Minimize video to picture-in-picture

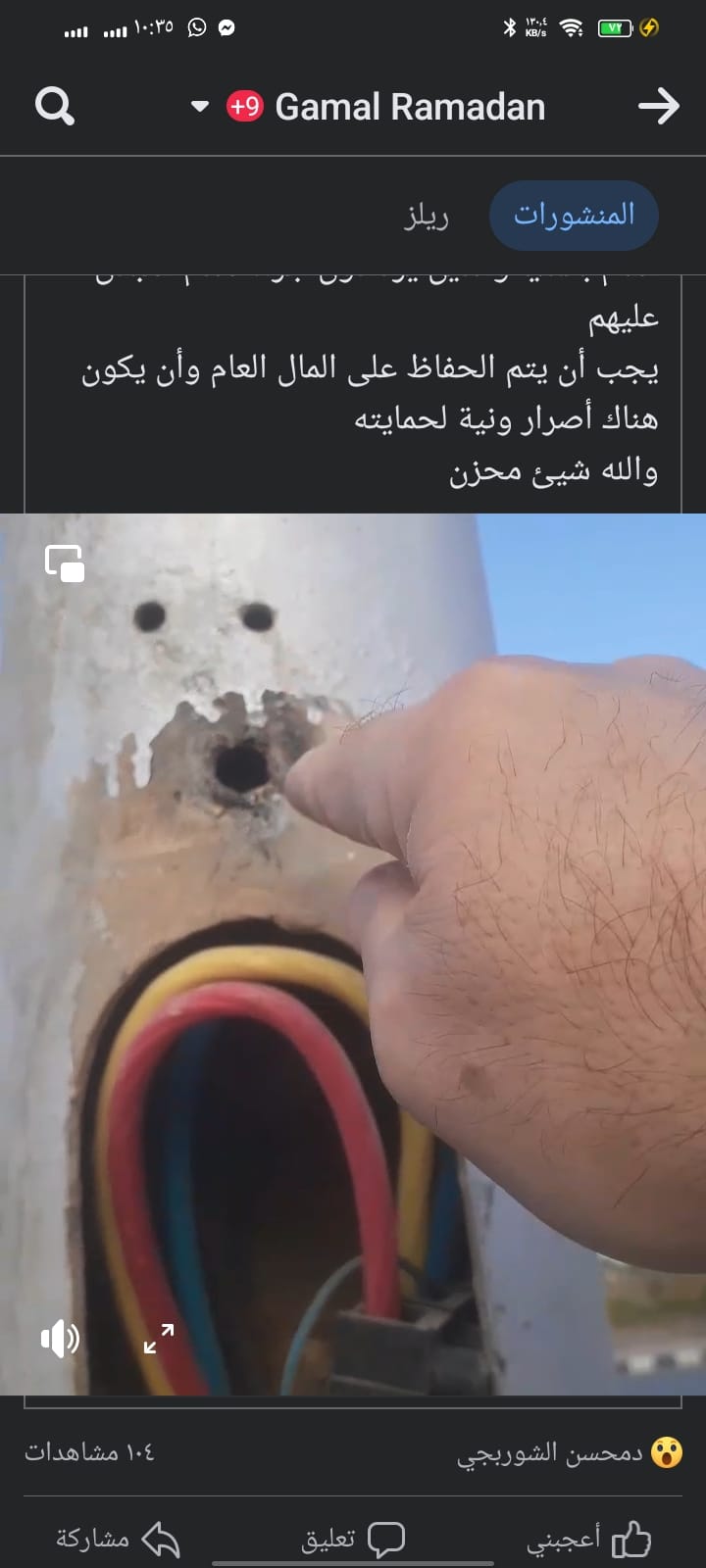coord(65,563)
